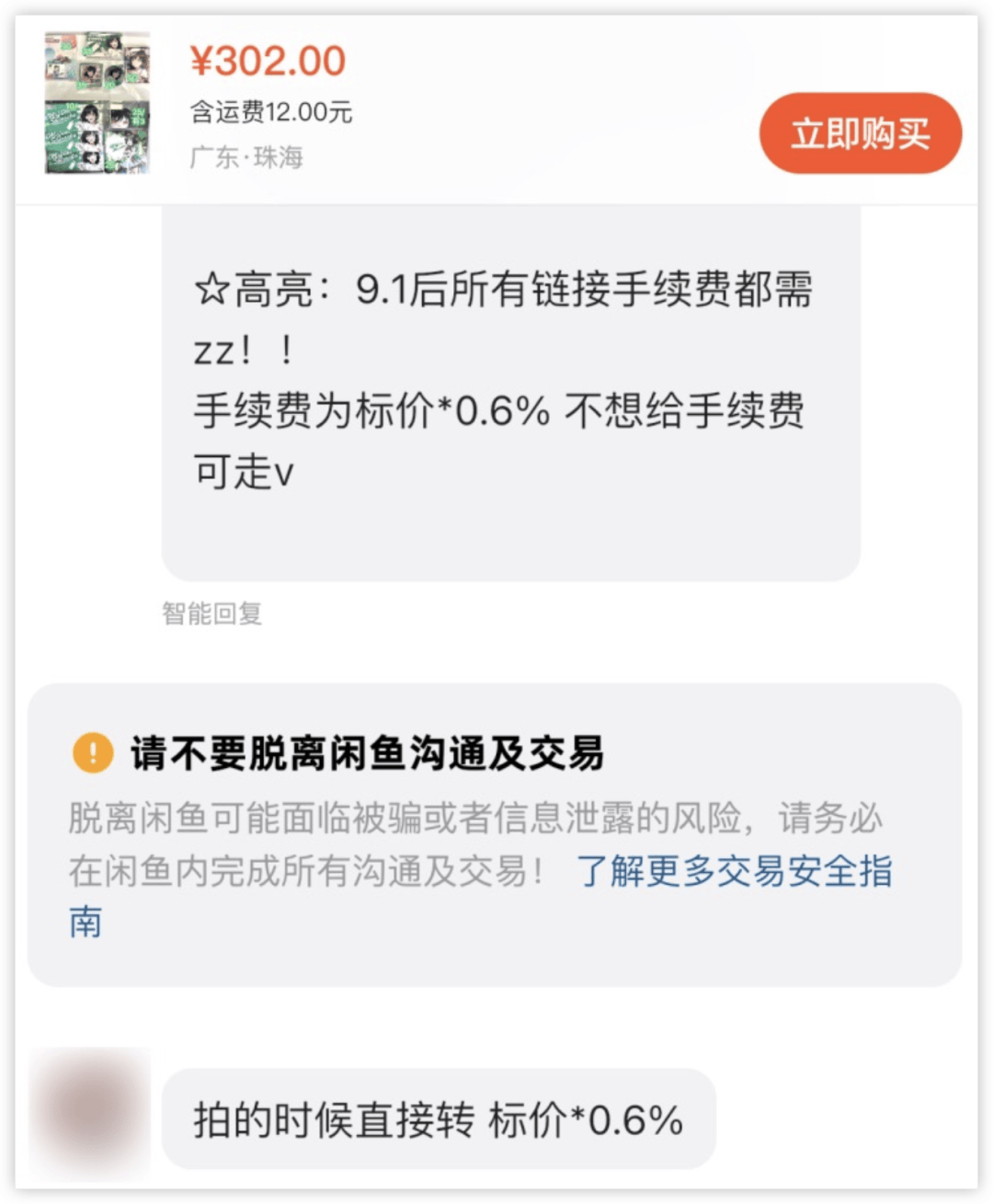Open the 了解更多交易安全指南 link

tap(734, 871)
